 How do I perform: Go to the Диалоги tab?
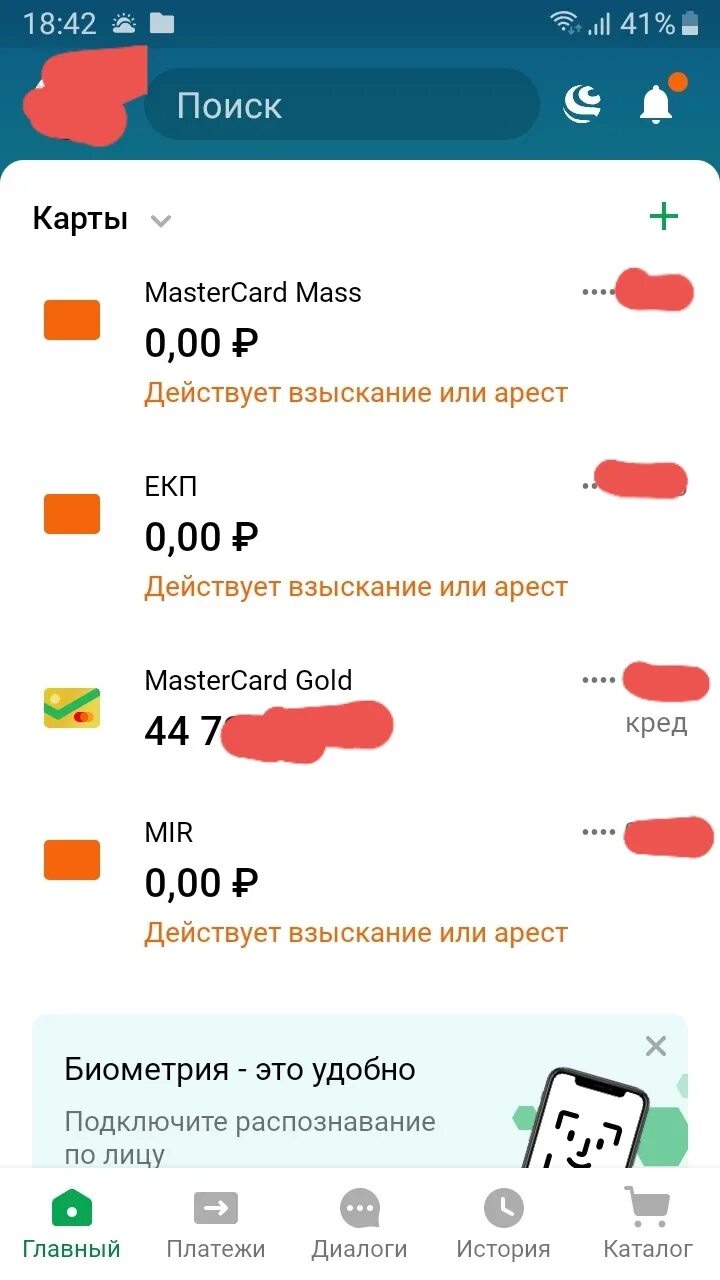coord(360,1224)
